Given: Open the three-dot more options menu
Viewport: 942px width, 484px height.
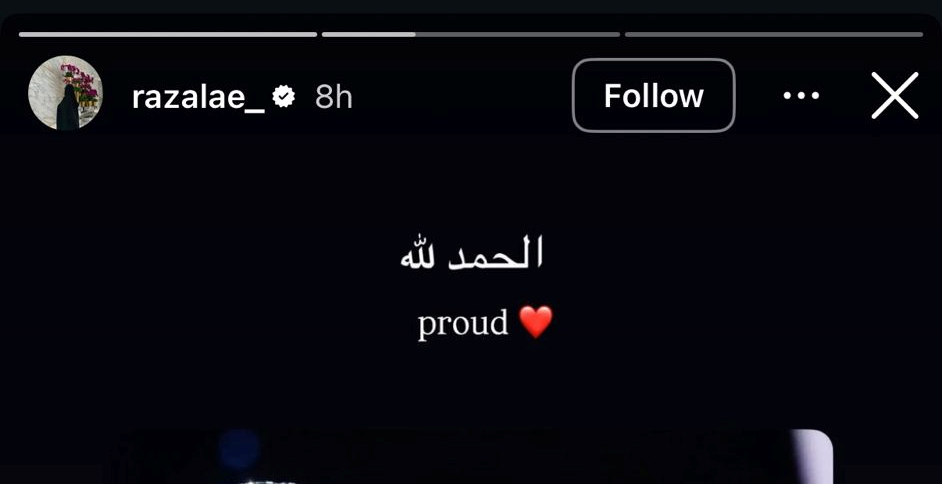Looking at the screenshot, I should pos(801,96).
